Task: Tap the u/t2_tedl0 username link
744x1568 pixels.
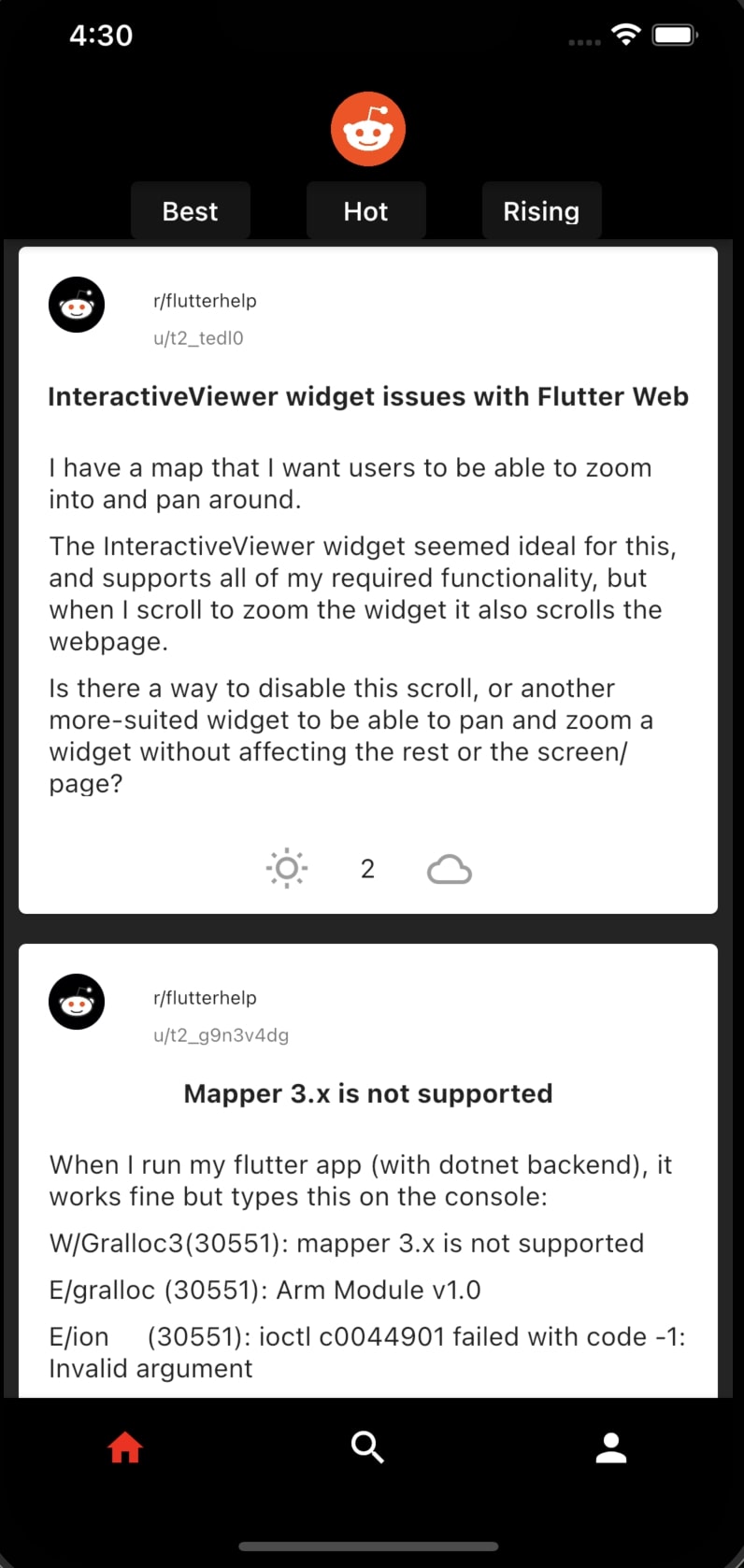Action: click(x=197, y=338)
